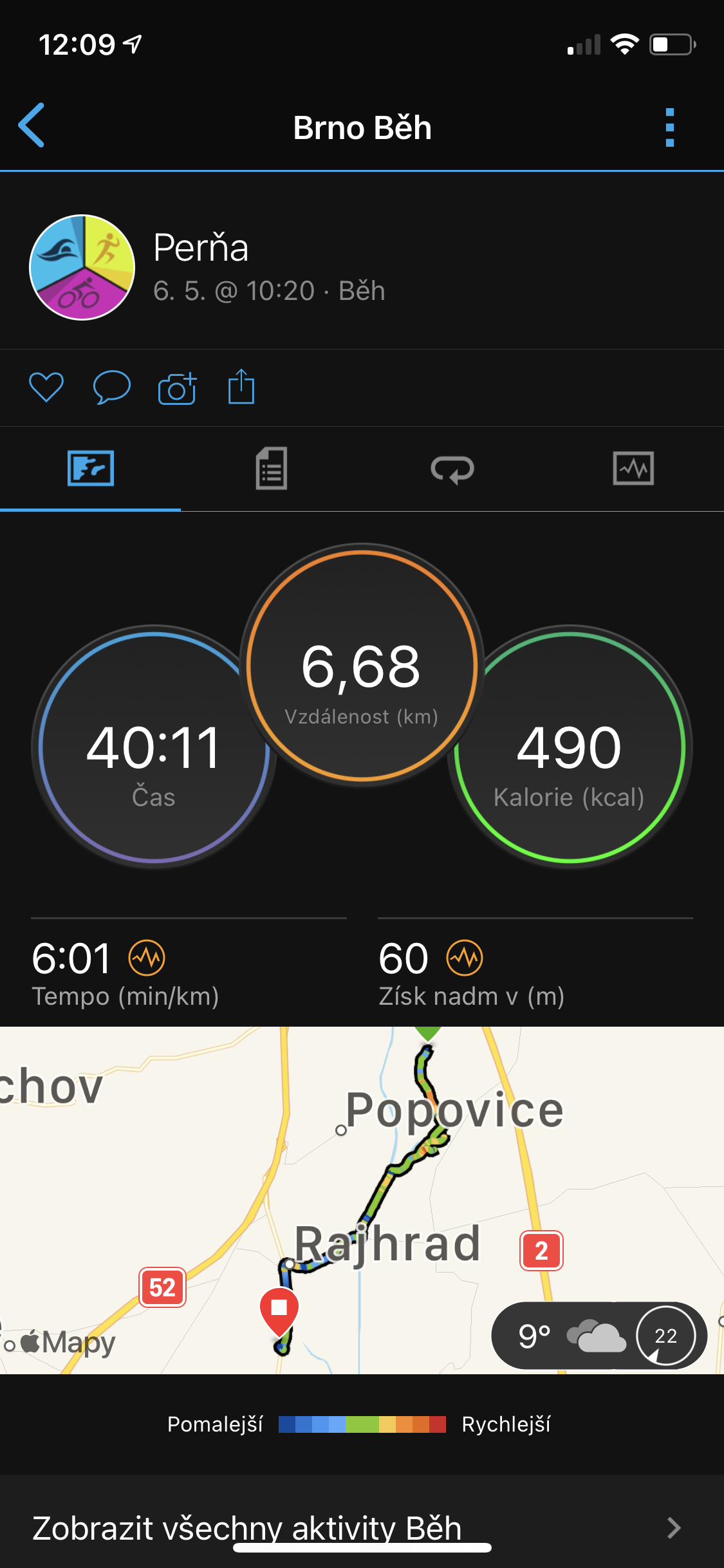
Task: Open the route map of Rajhrad
Action: click(x=362, y=1200)
